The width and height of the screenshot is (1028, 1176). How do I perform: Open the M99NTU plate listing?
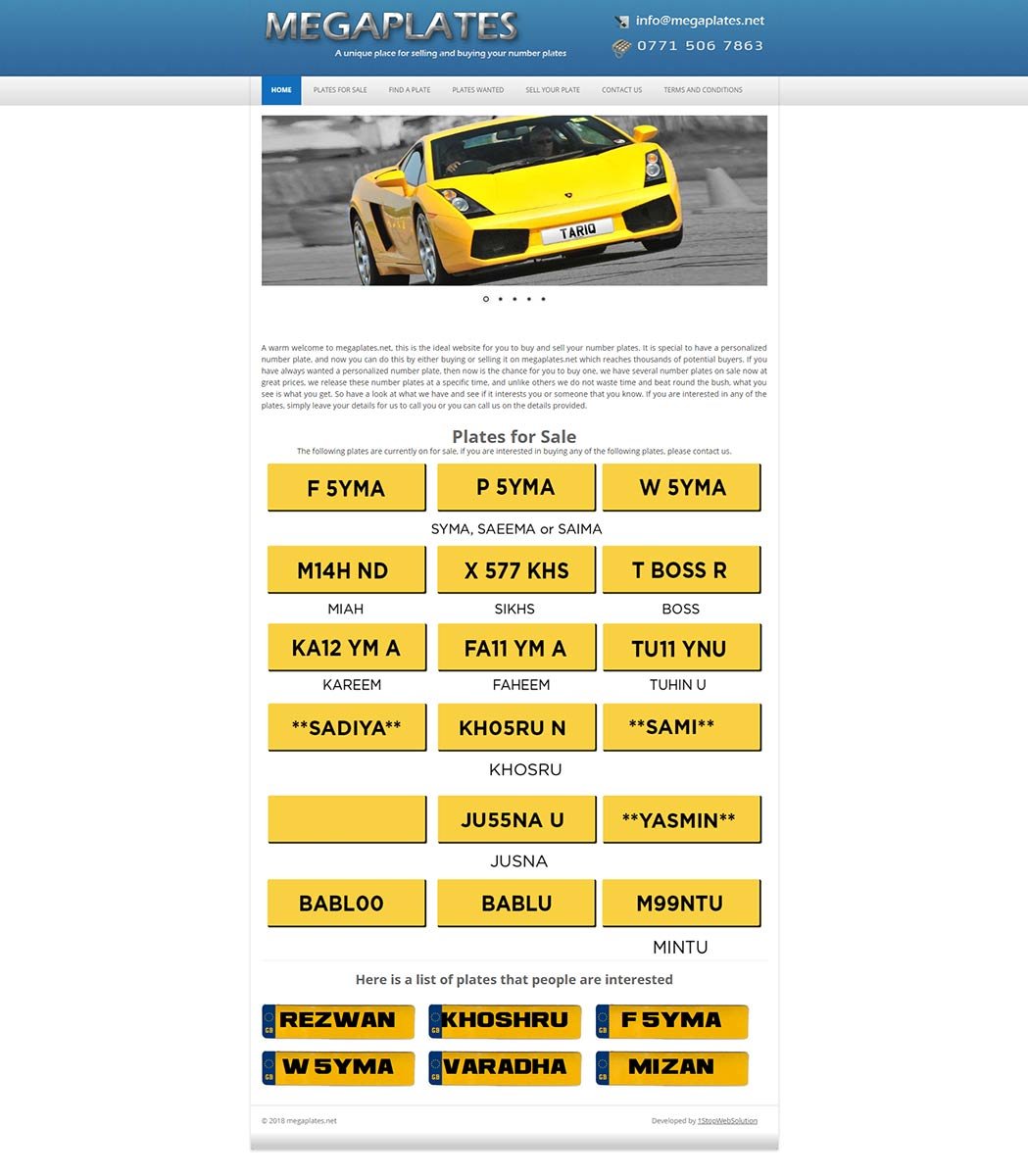click(680, 903)
